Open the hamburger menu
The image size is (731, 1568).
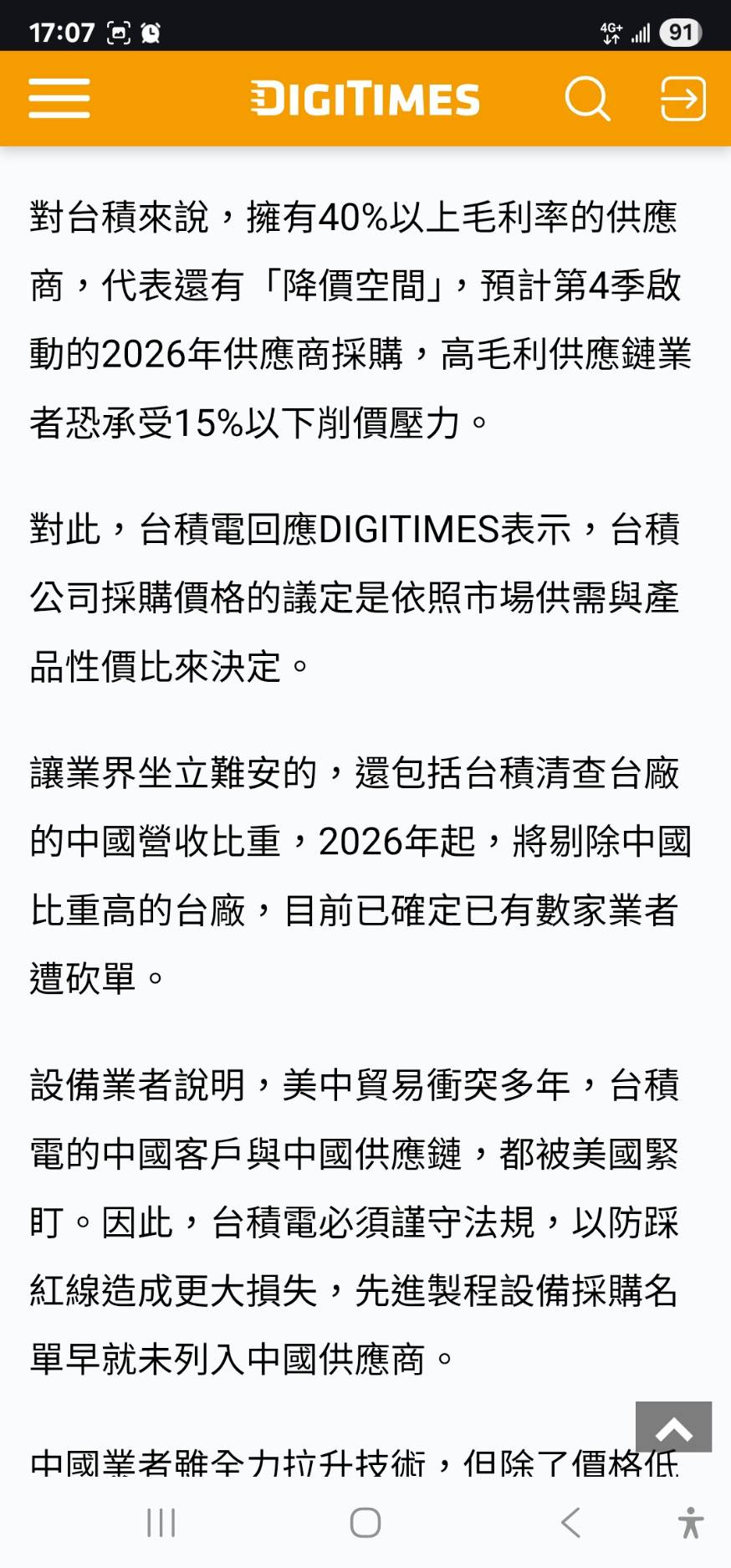pos(59,99)
